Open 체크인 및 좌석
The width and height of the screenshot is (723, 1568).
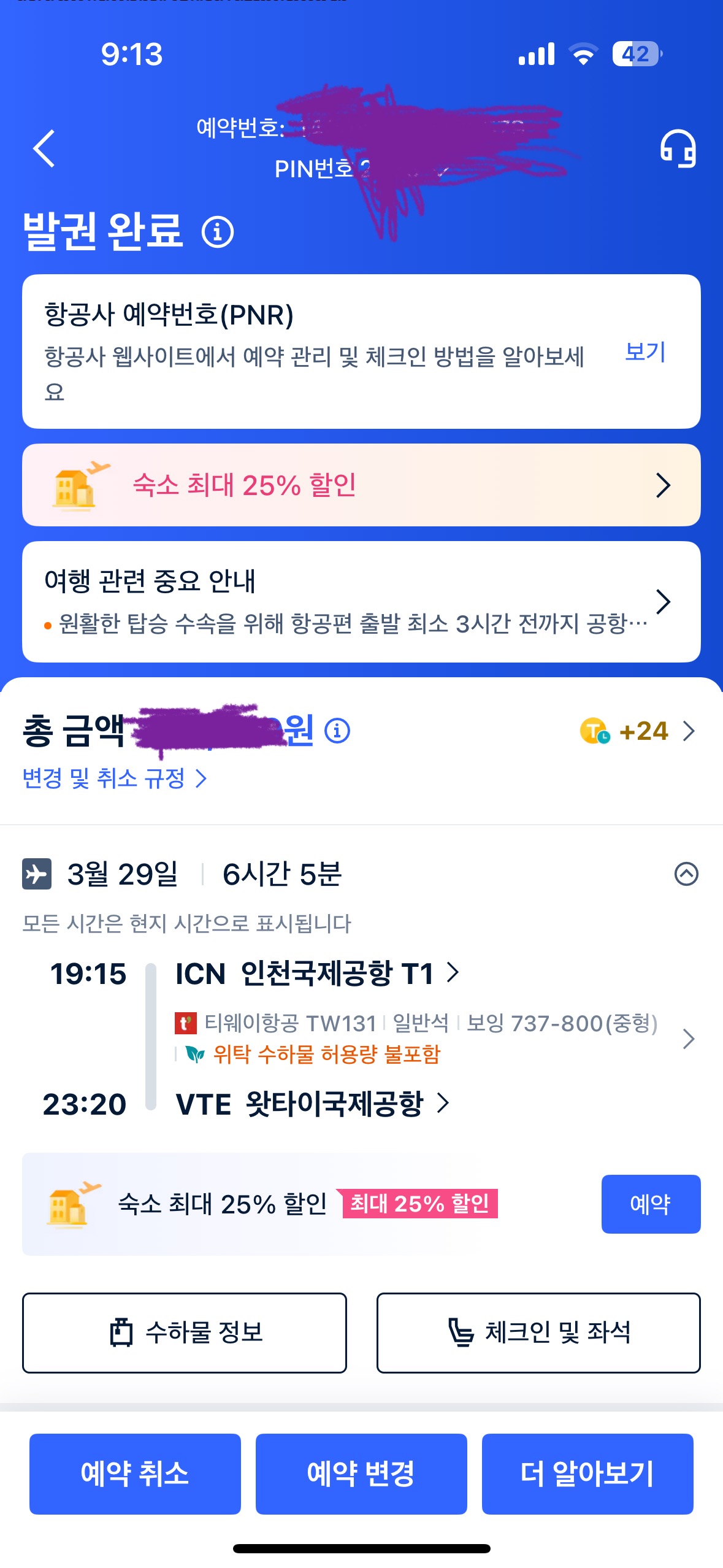coord(538,1332)
